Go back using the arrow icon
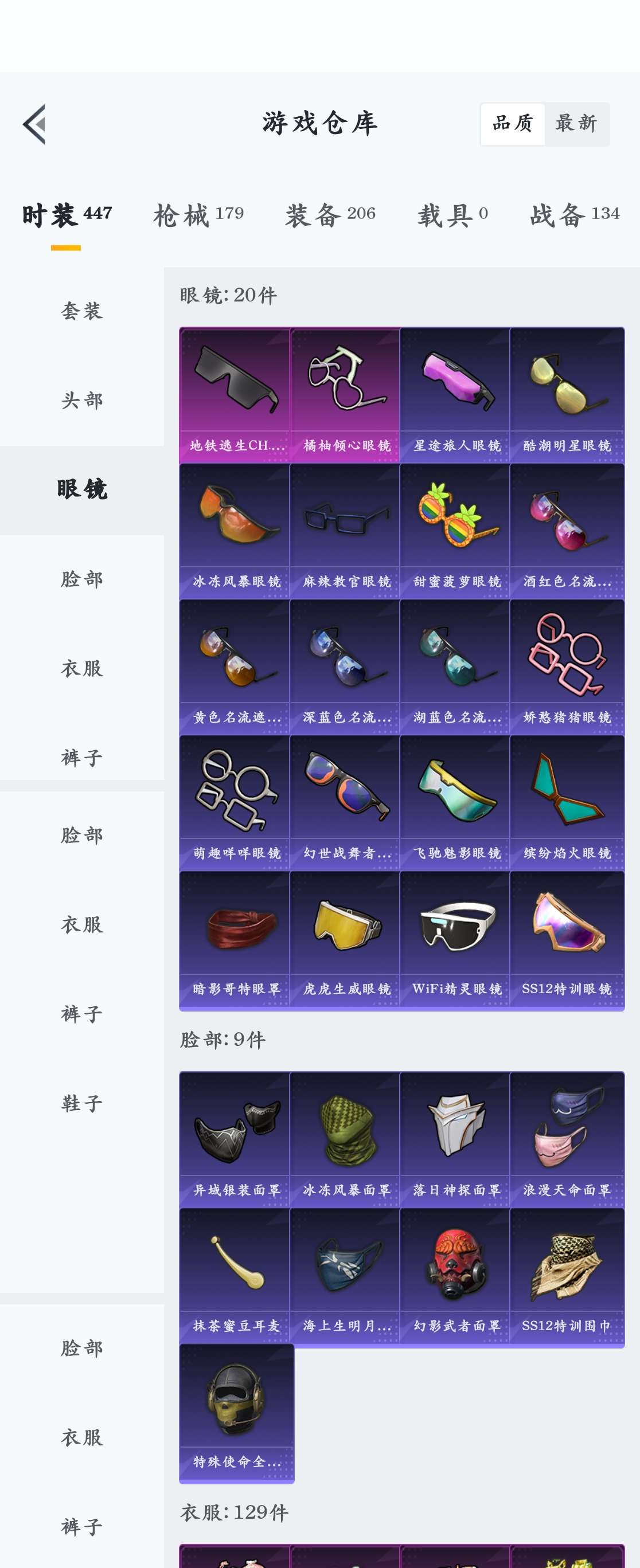This screenshot has width=640, height=1568. click(x=35, y=124)
